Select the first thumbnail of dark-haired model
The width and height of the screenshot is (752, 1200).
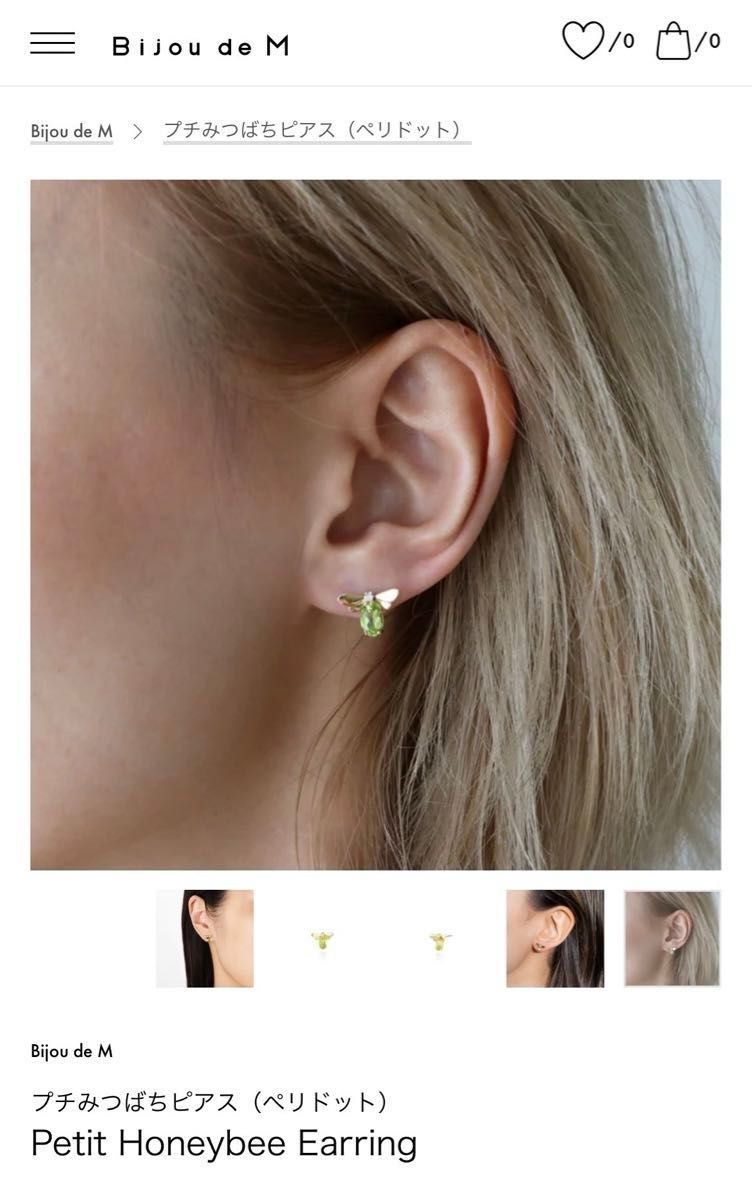click(x=205, y=938)
